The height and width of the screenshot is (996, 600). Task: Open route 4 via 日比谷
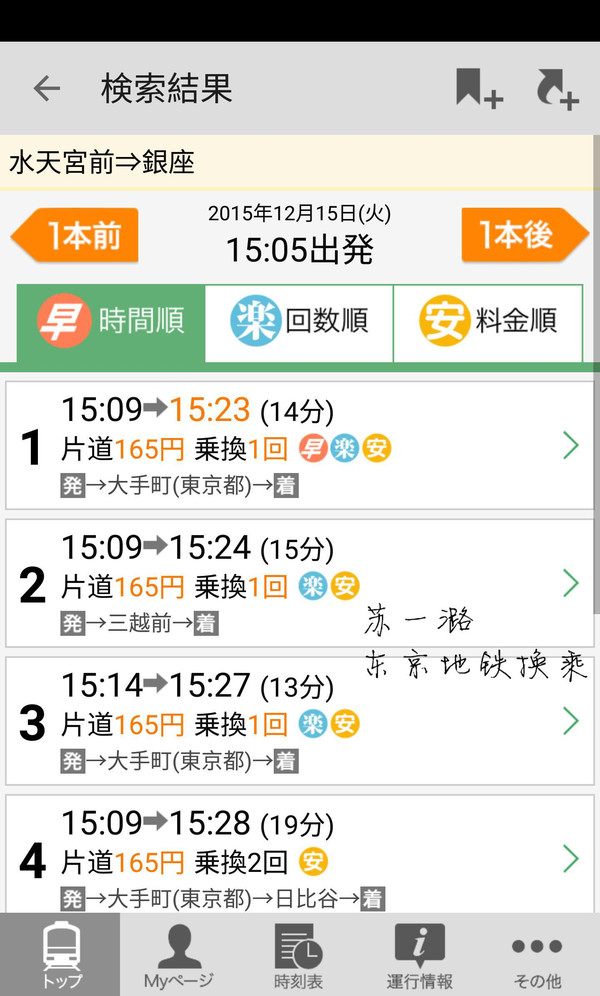300,855
